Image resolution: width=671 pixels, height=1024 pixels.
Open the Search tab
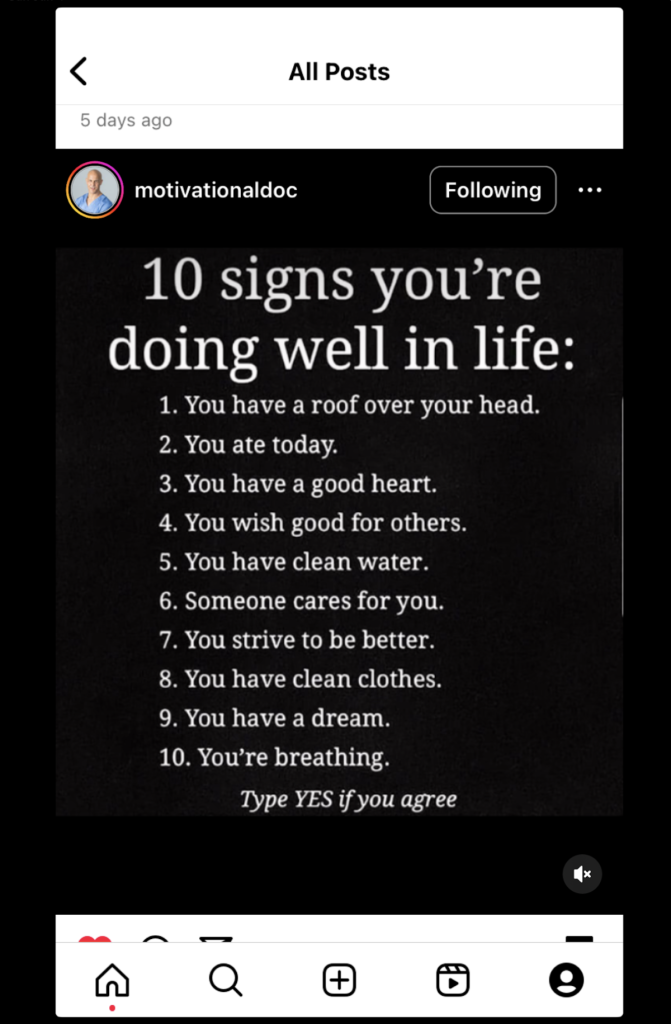[x=226, y=981]
